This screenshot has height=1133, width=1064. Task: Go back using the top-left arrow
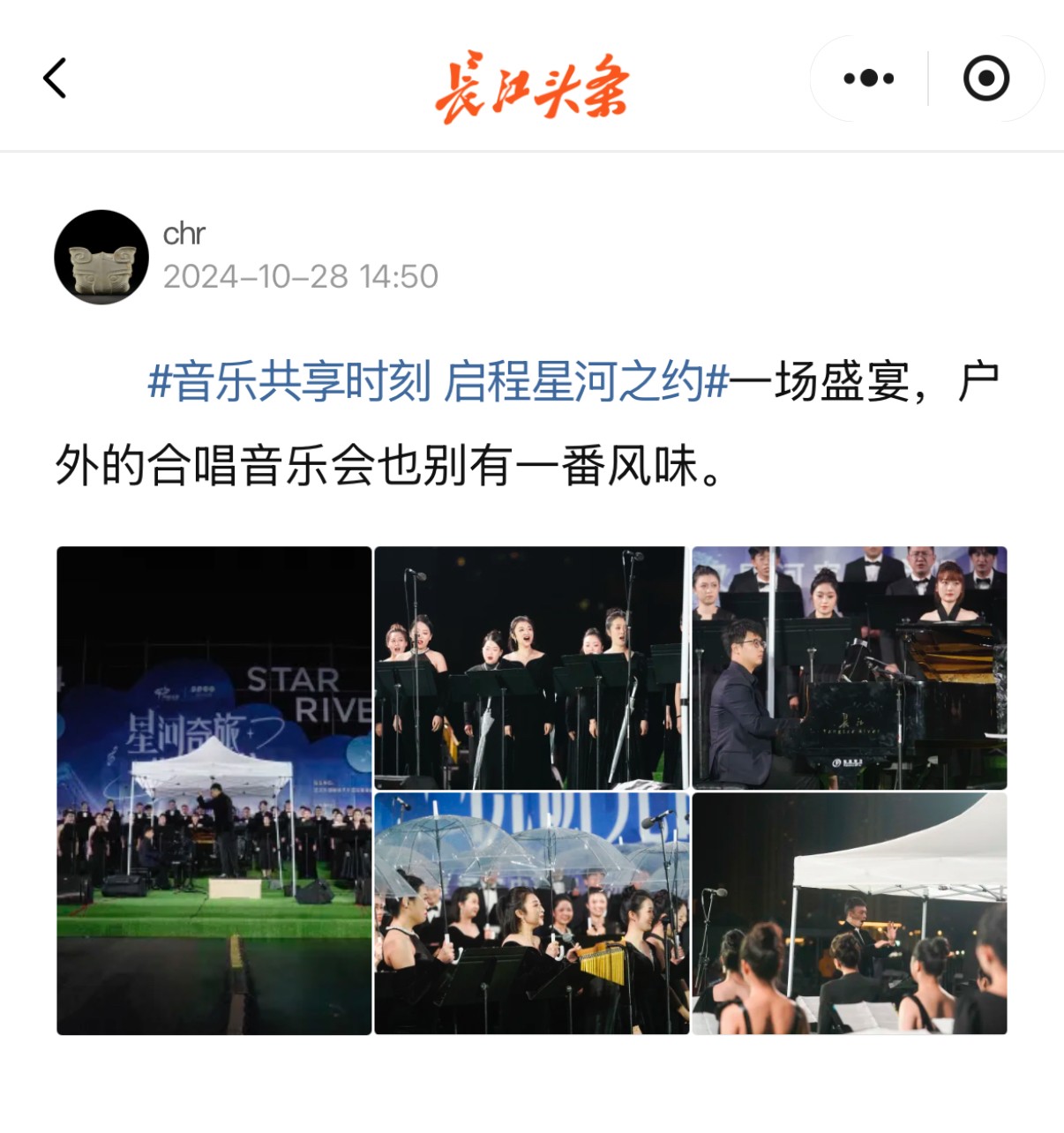pyautogui.click(x=55, y=79)
